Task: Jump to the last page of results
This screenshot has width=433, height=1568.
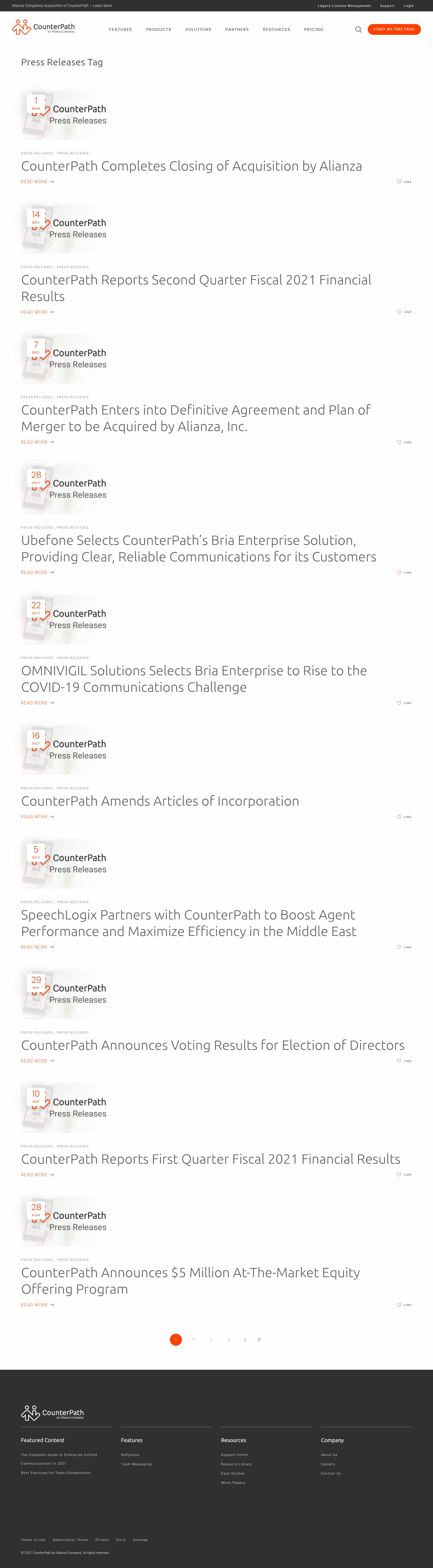Action: (x=259, y=1339)
